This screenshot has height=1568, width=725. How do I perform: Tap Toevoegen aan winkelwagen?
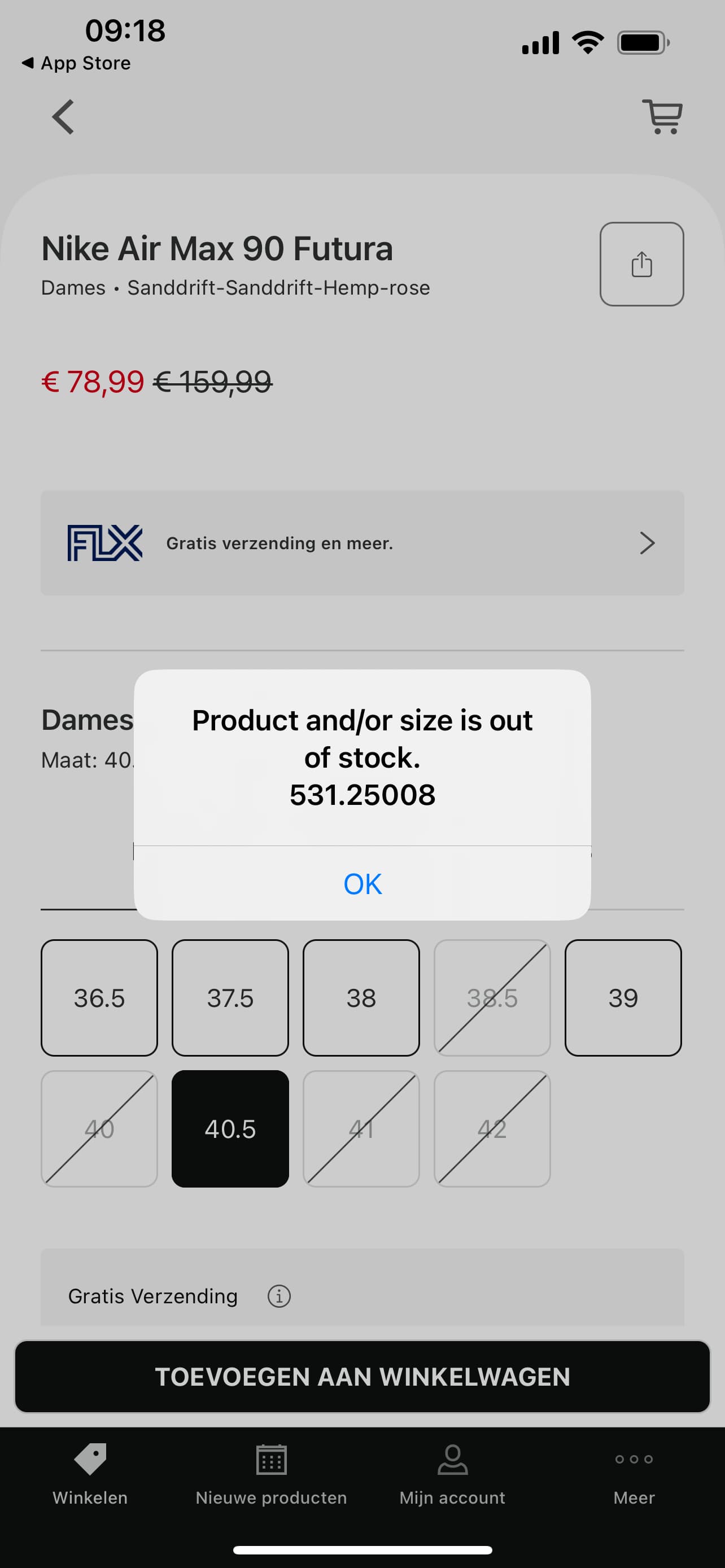(x=362, y=1376)
